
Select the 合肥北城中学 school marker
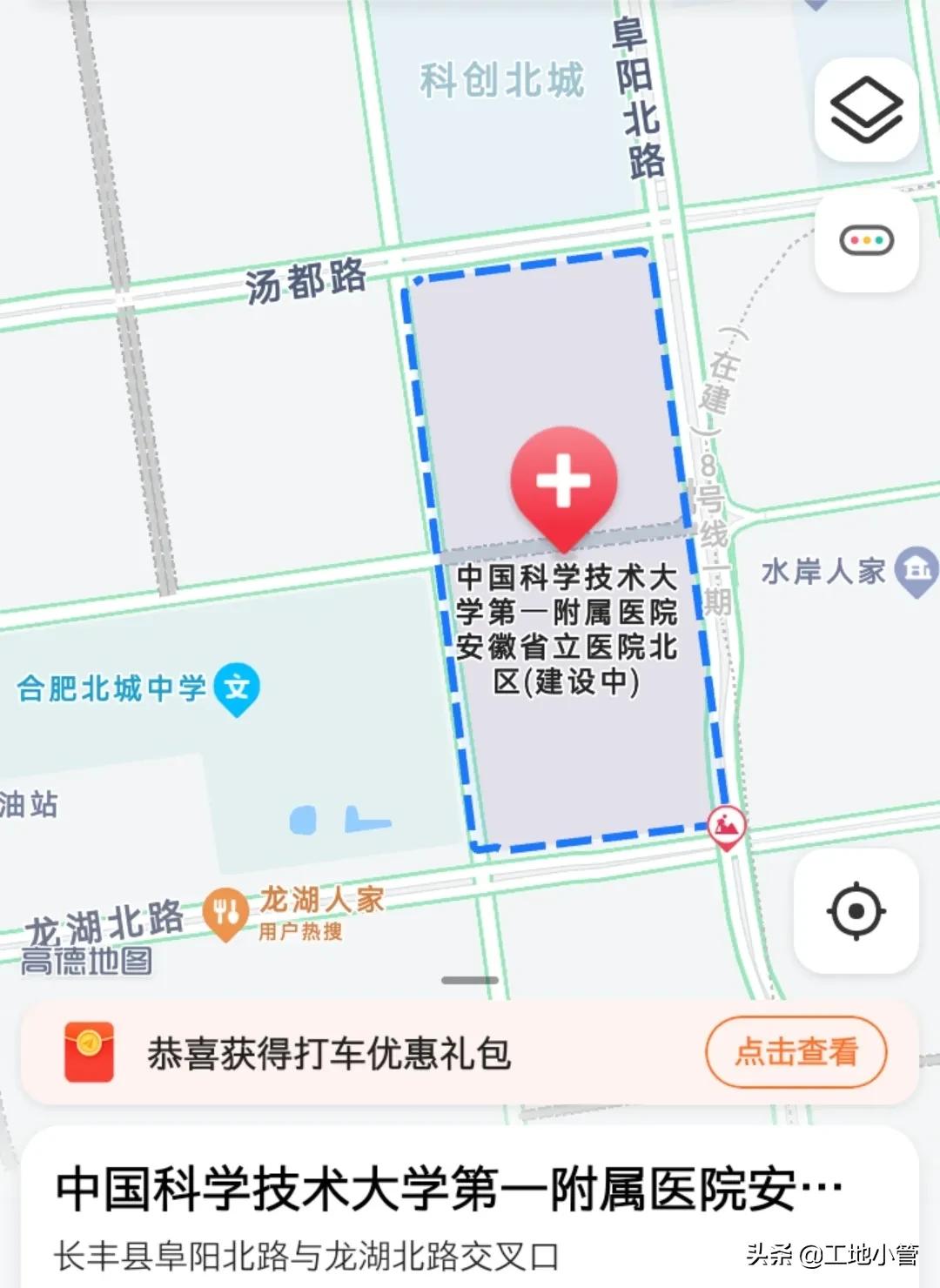[237, 688]
